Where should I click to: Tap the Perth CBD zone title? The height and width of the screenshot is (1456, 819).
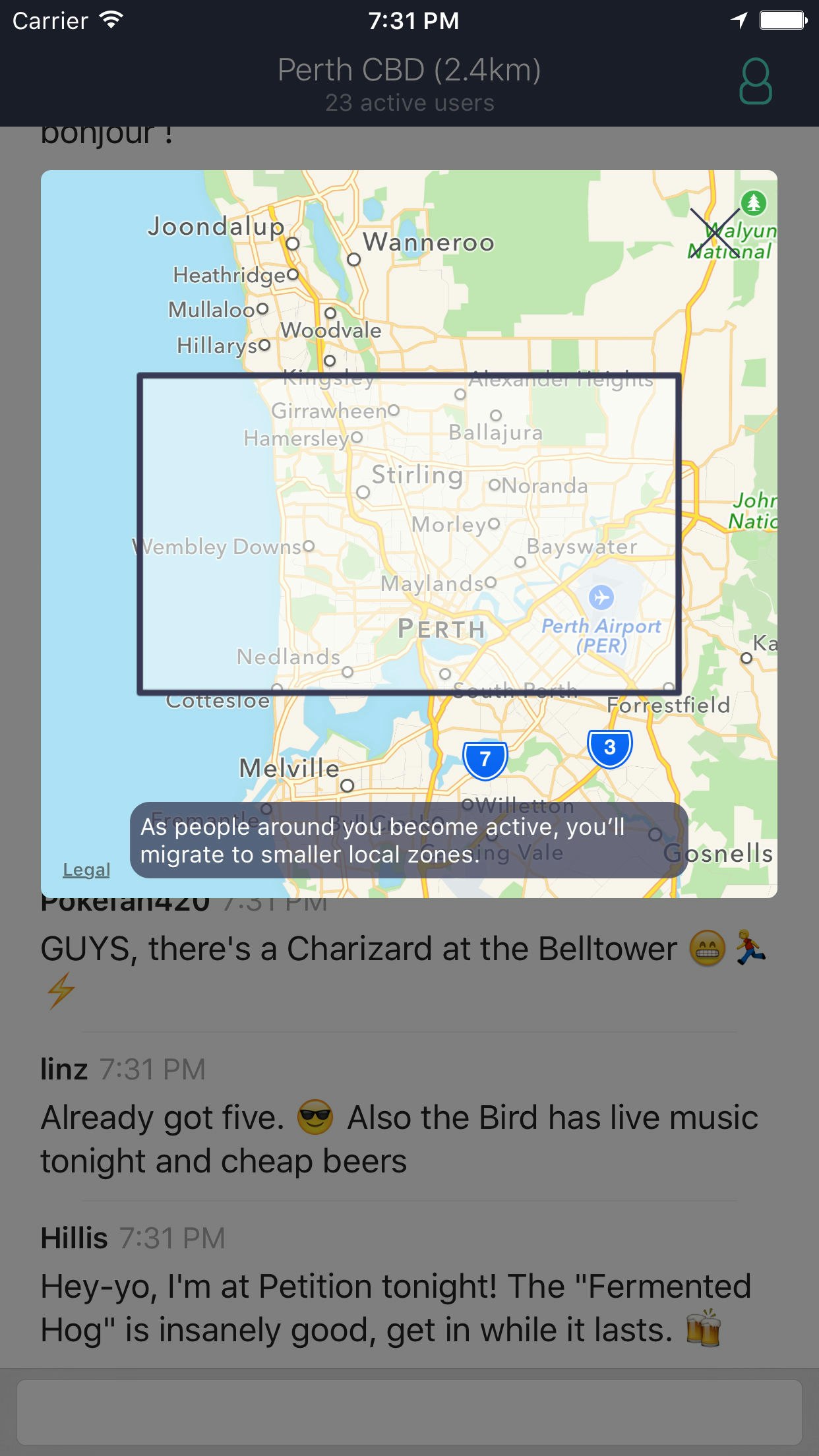coord(409,70)
